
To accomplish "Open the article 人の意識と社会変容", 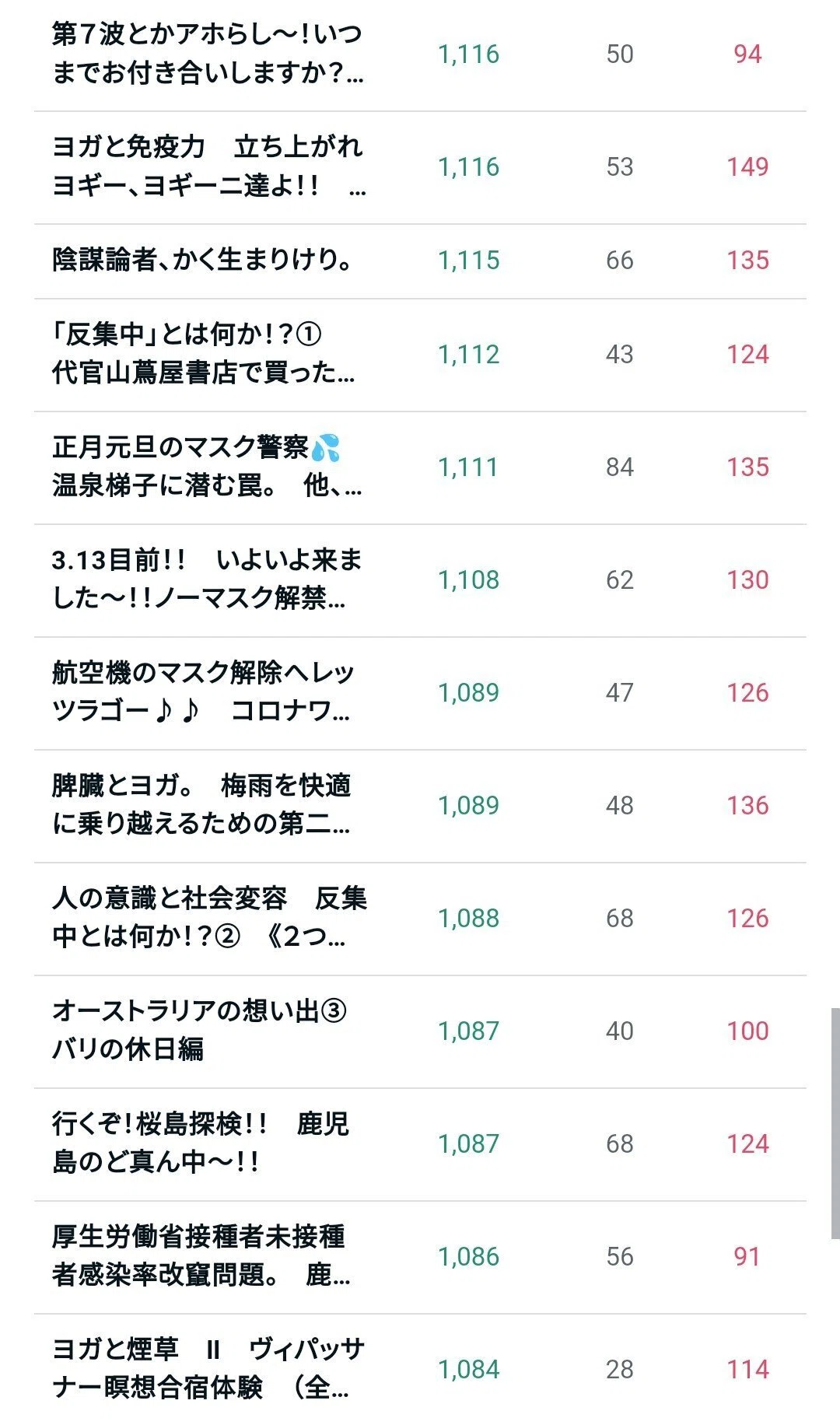I will 209,918.
